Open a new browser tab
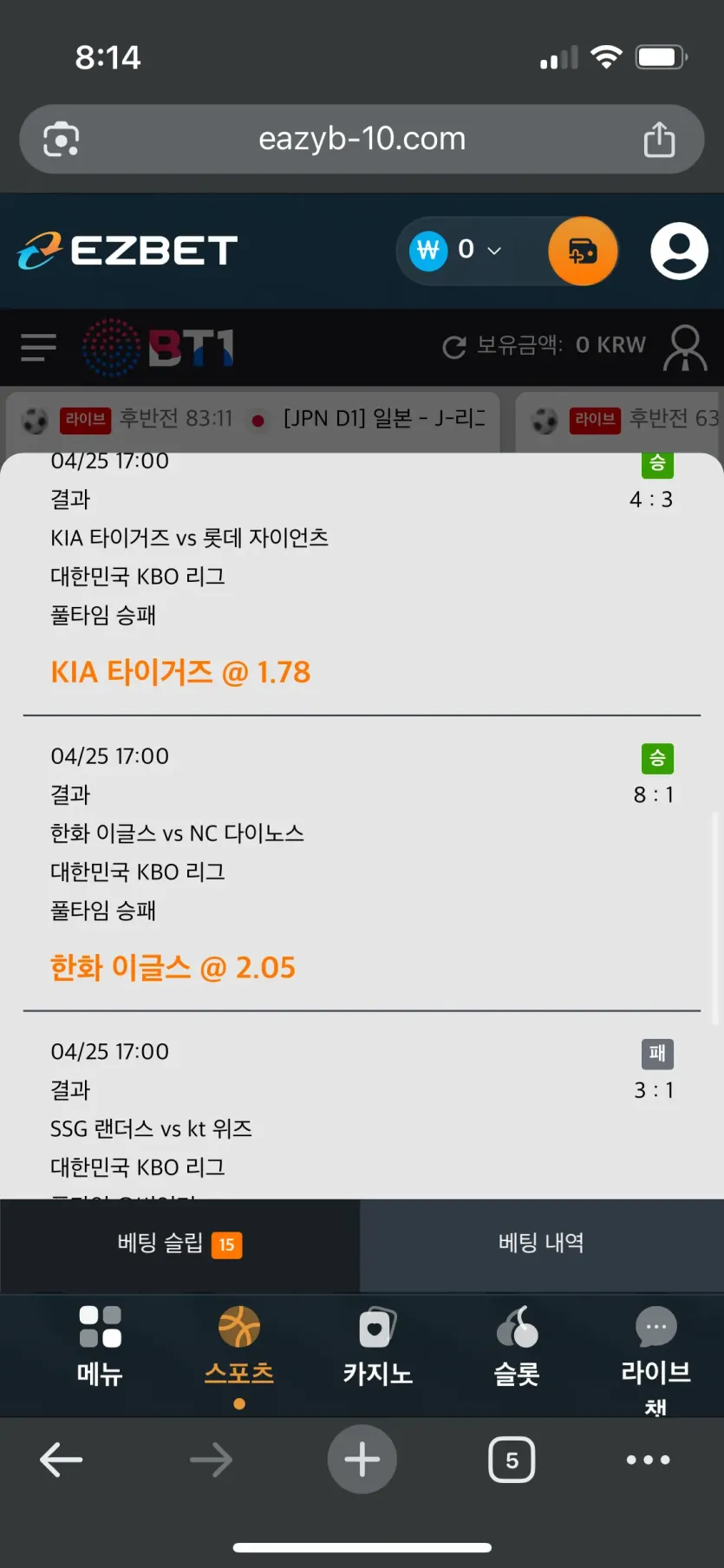 point(362,1460)
